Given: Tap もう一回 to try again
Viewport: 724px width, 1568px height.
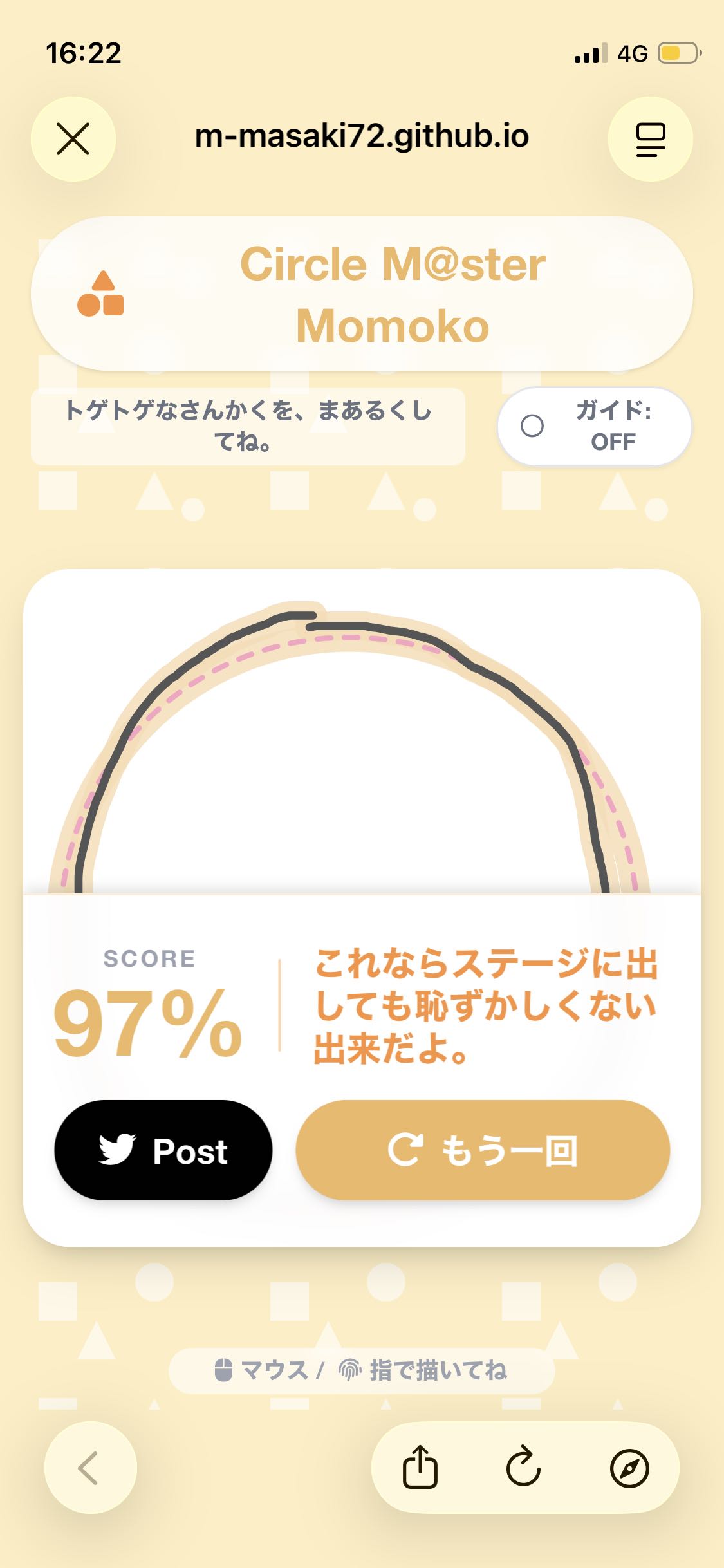Looking at the screenshot, I should pos(483,1150).
